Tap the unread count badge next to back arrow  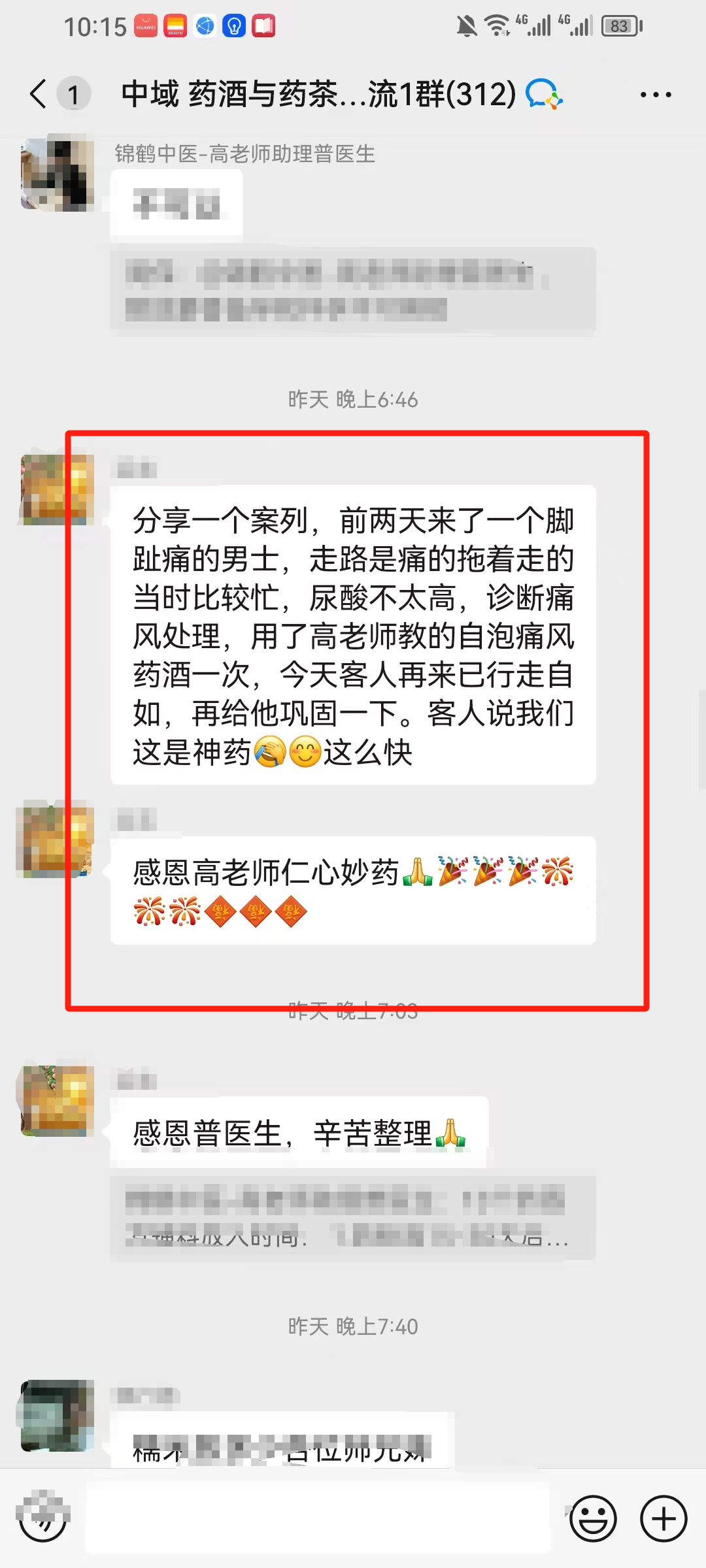[74, 95]
